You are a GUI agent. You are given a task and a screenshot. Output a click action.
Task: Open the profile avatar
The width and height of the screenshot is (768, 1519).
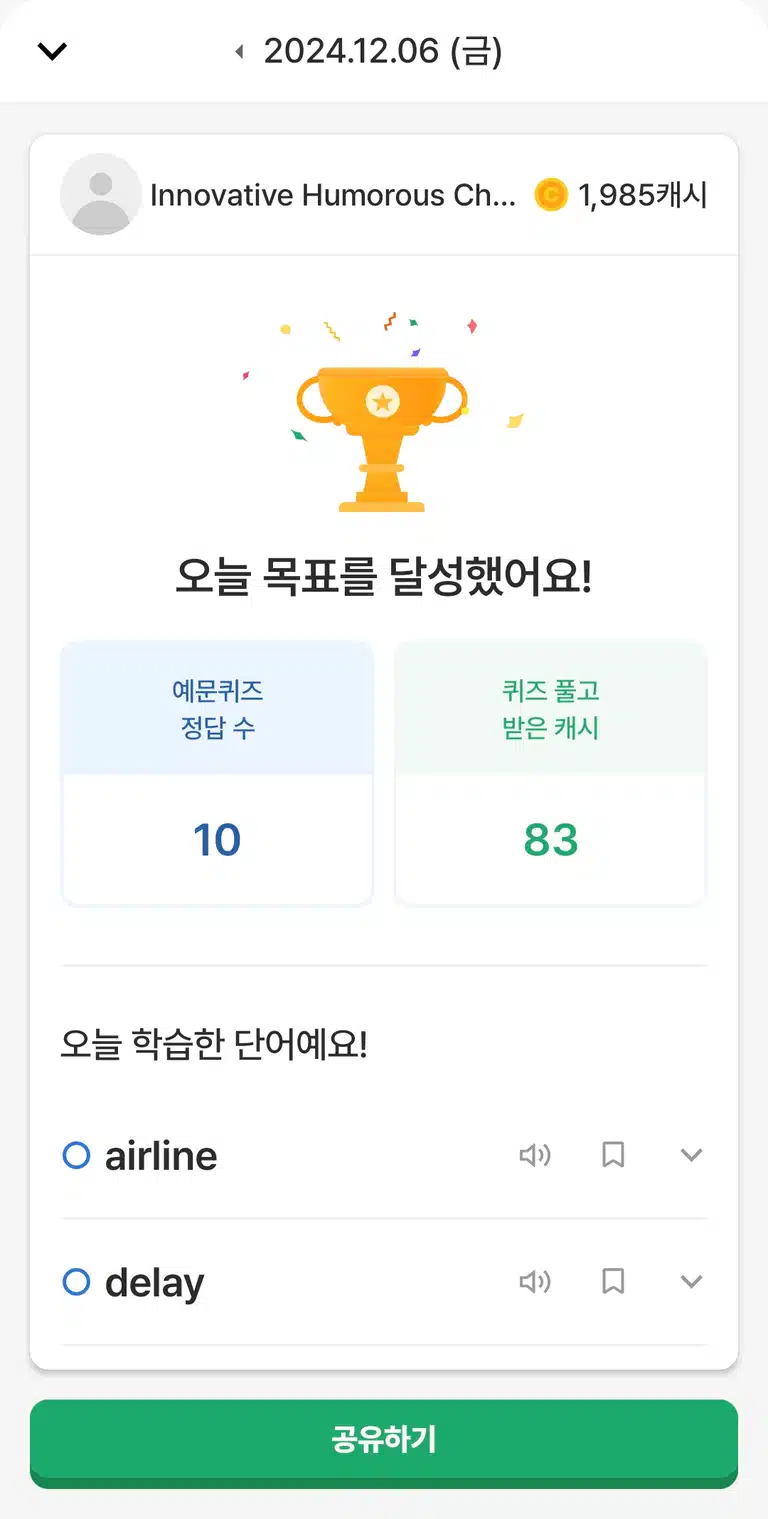[x=100, y=194]
